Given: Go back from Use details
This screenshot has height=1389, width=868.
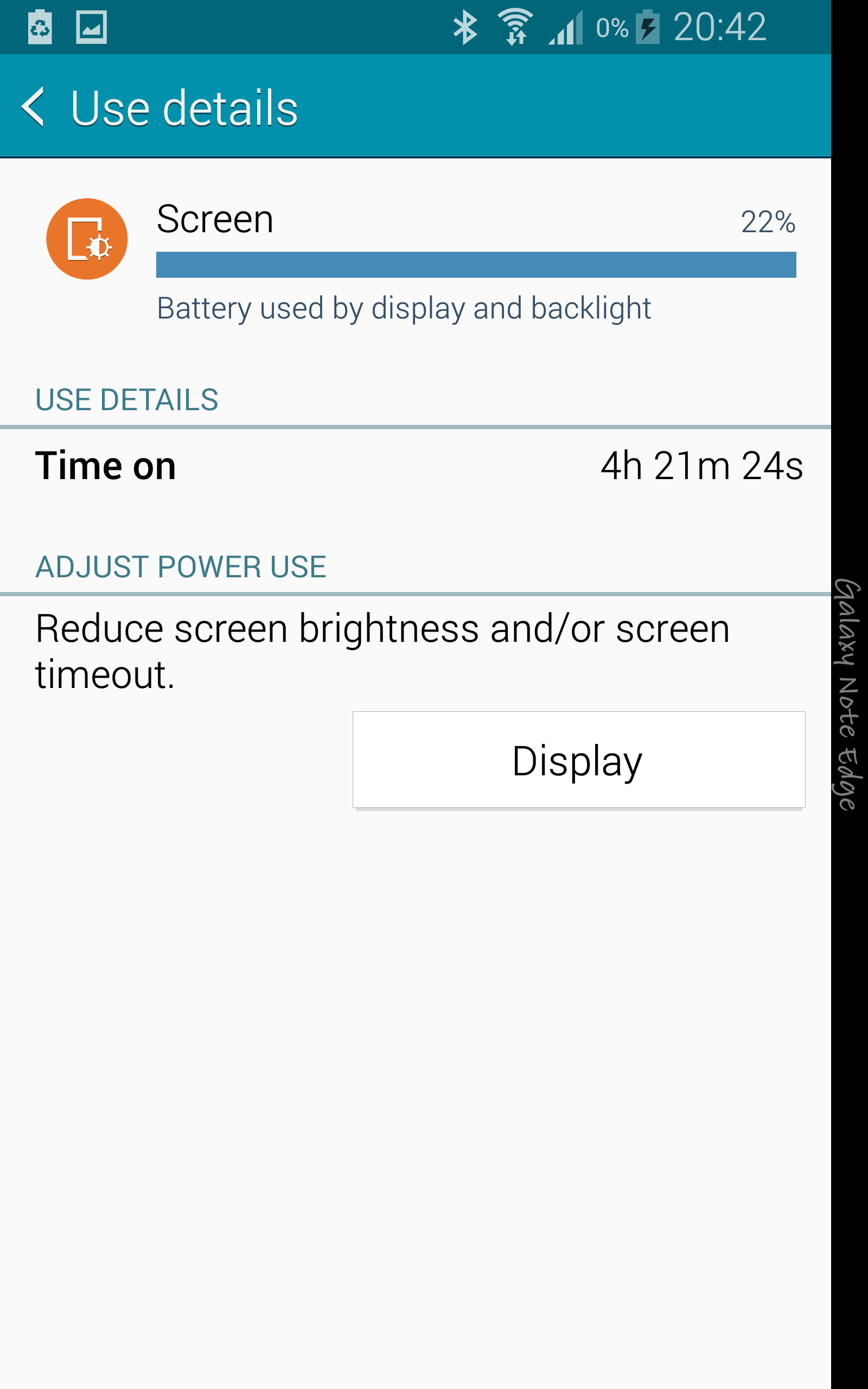Looking at the screenshot, I should pyautogui.click(x=33, y=107).
